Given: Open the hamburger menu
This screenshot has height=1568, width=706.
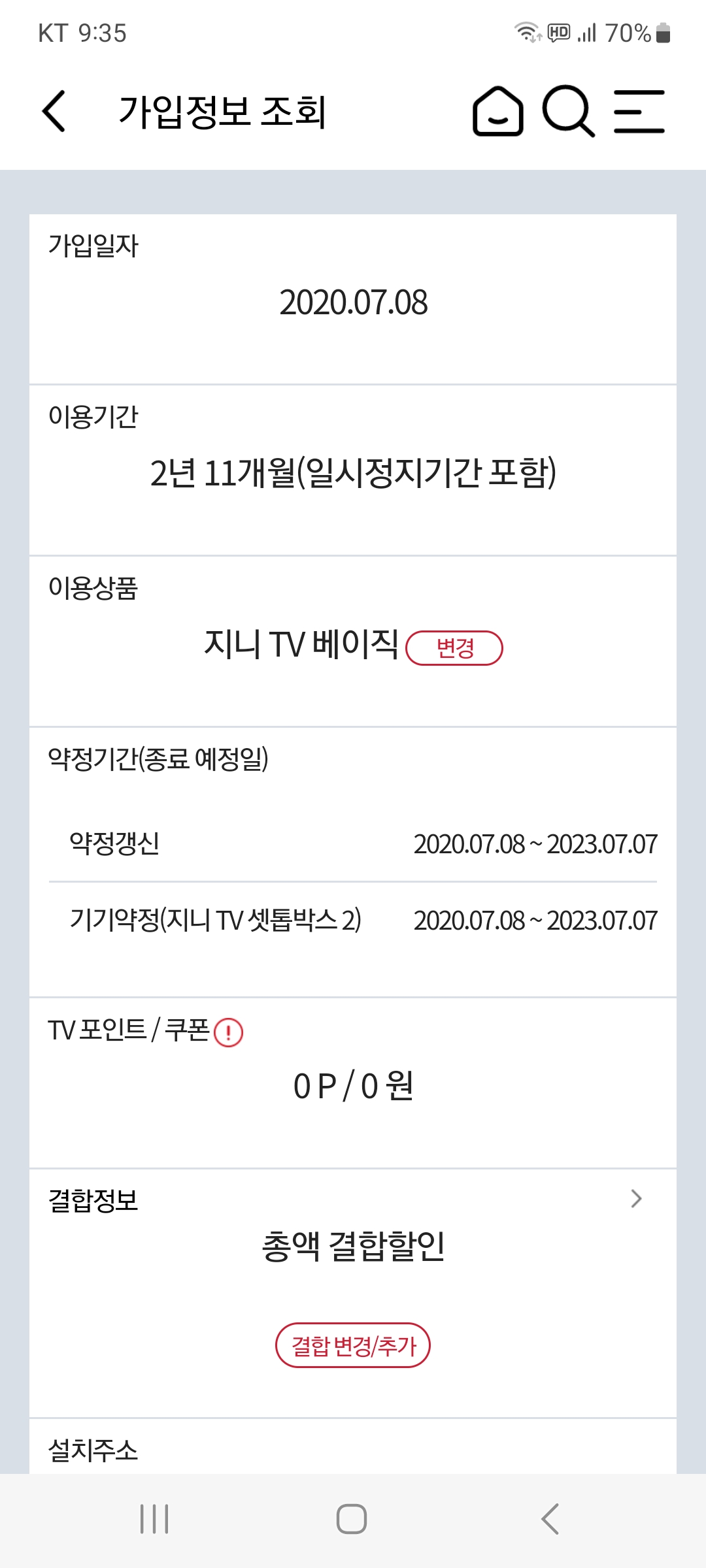Looking at the screenshot, I should tap(639, 112).
